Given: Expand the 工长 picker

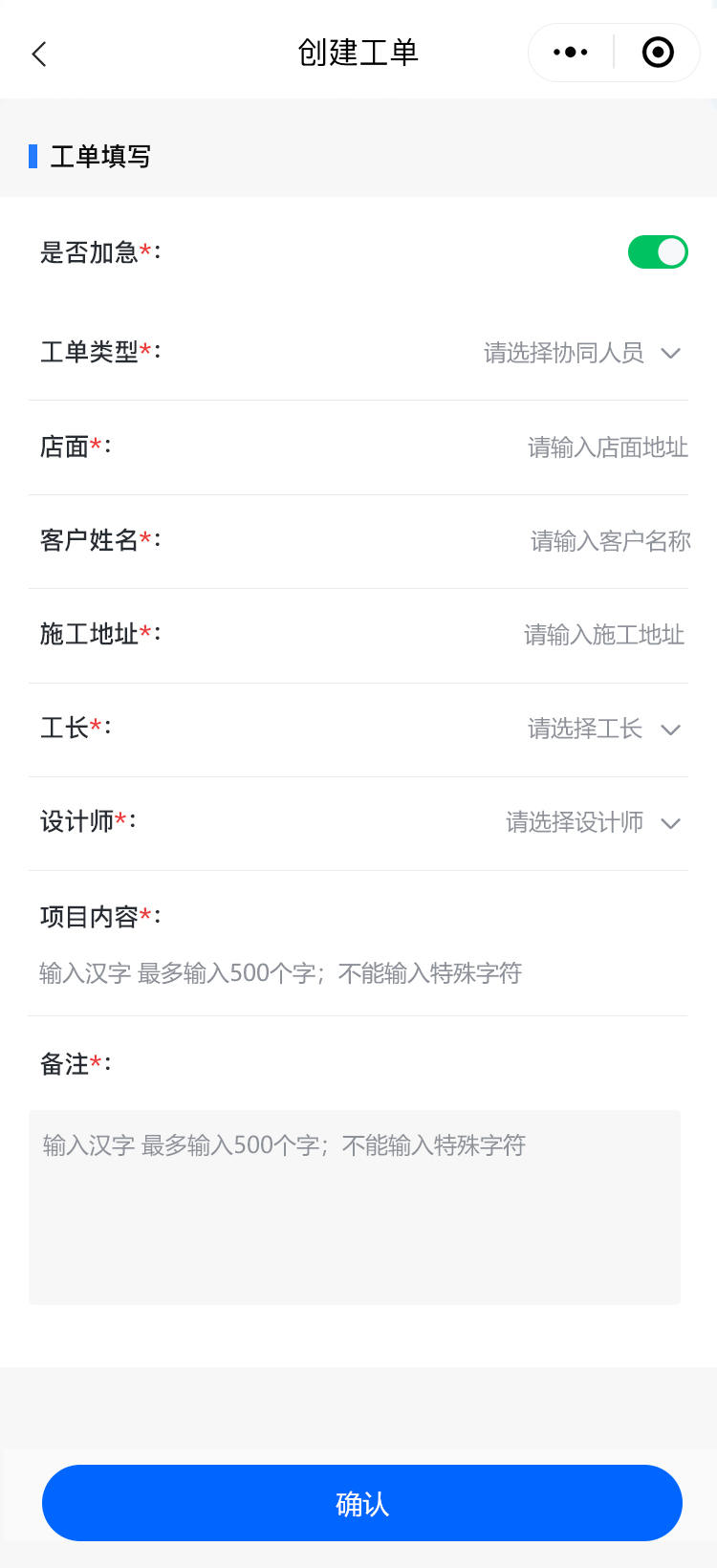Looking at the screenshot, I should 603,730.
